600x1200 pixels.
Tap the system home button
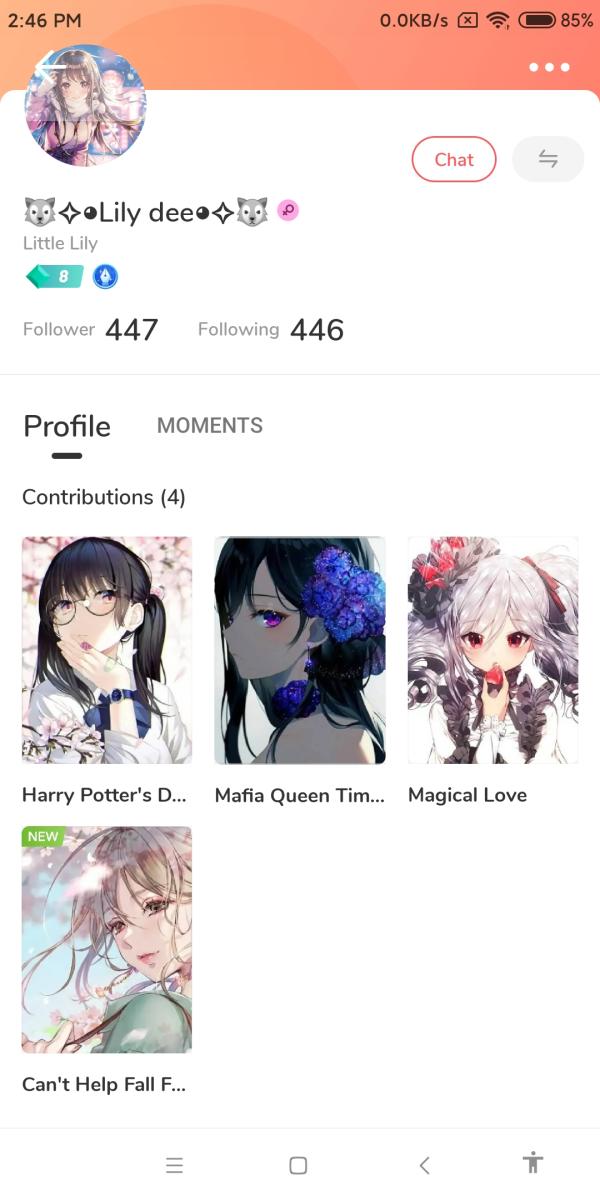point(298,1165)
